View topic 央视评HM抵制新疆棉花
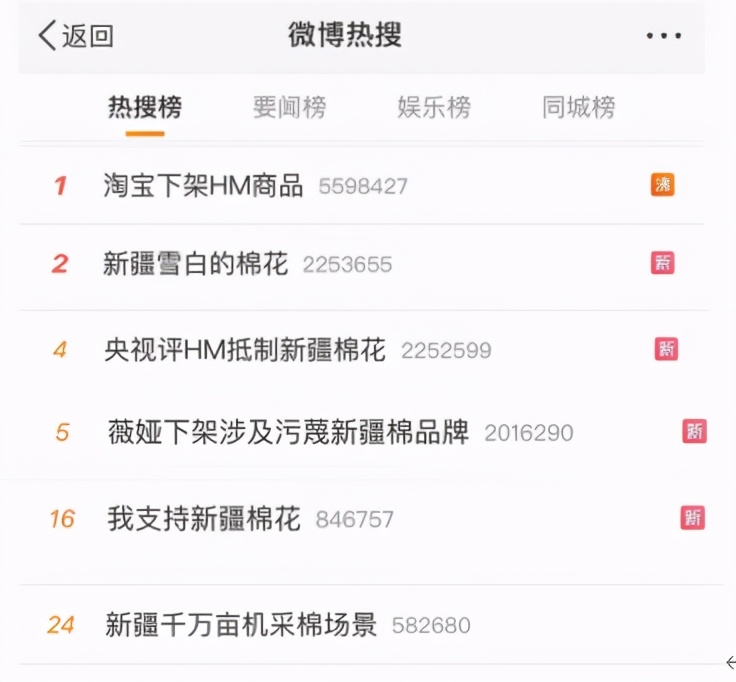Viewport: 736px width, 682px height. 245,350
